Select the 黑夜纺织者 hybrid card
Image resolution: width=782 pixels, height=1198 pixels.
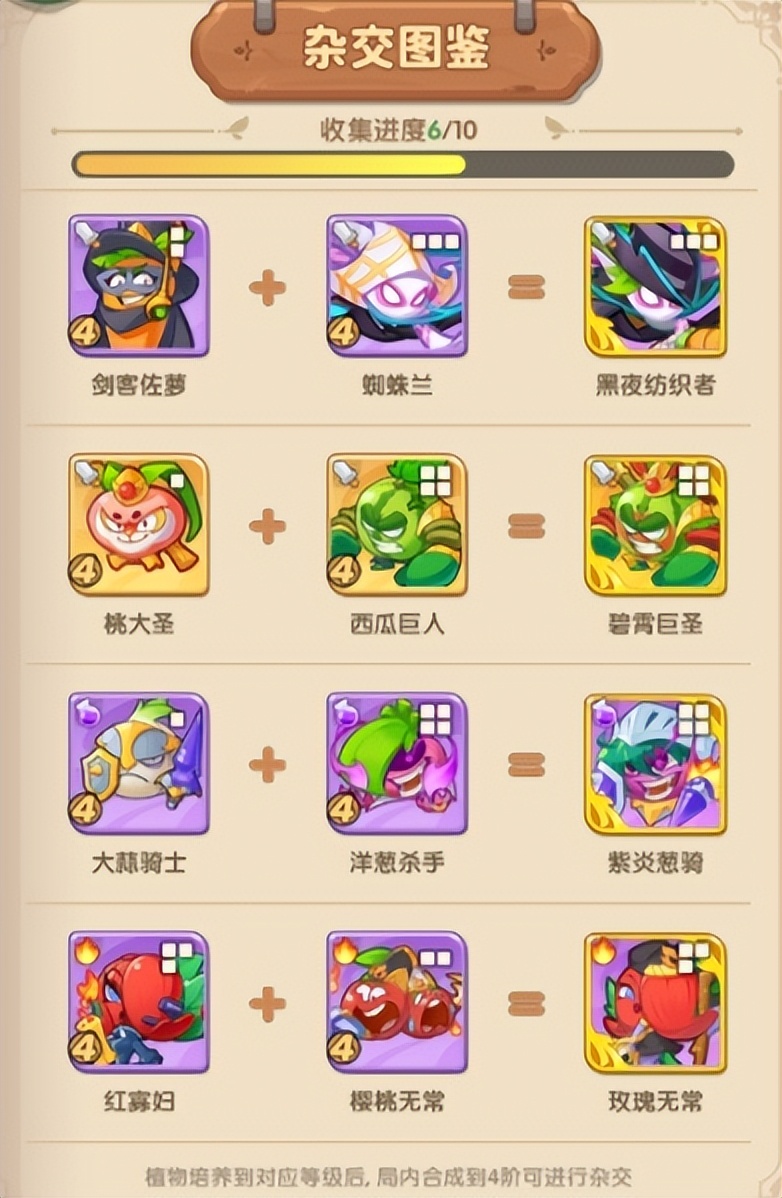[655, 286]
